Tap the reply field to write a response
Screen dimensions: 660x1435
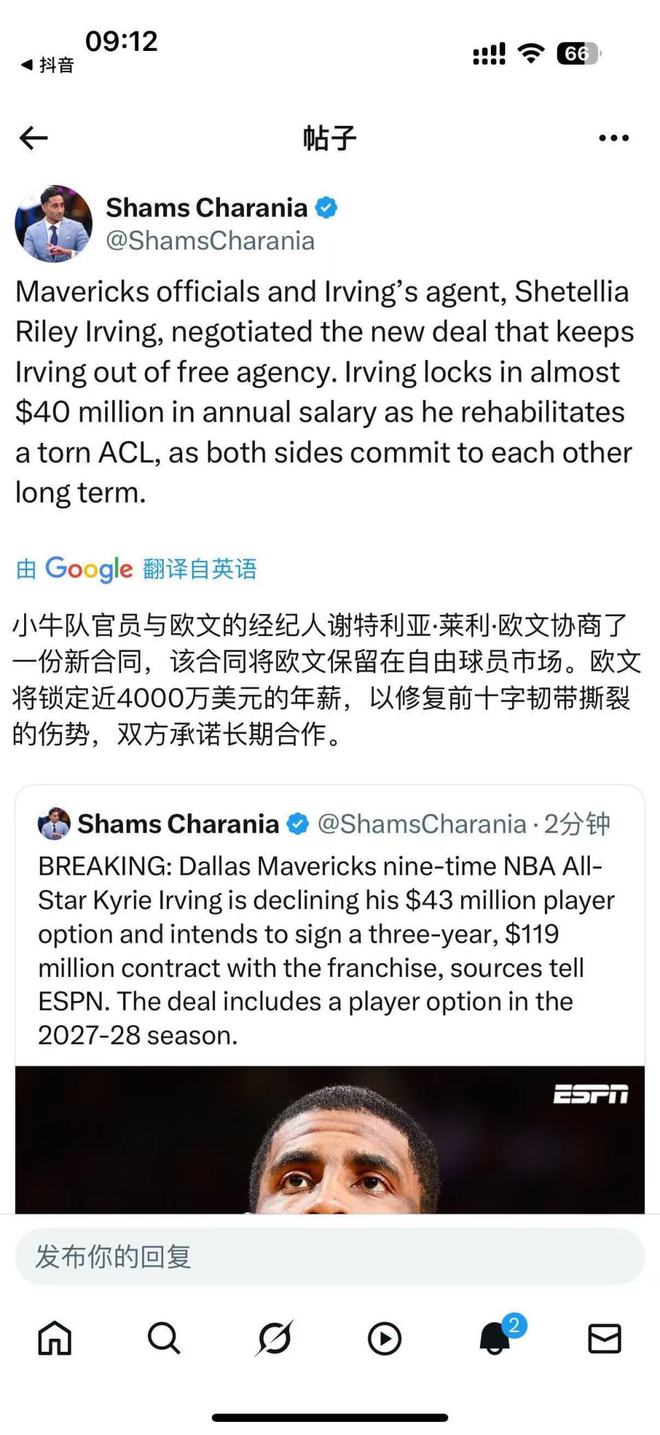click(329, 1256)
